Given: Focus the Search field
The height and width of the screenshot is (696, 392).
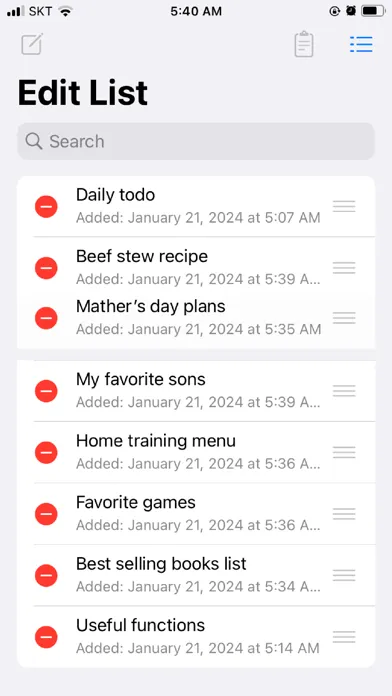Looking at the screenshot, I should coord(196,141).
